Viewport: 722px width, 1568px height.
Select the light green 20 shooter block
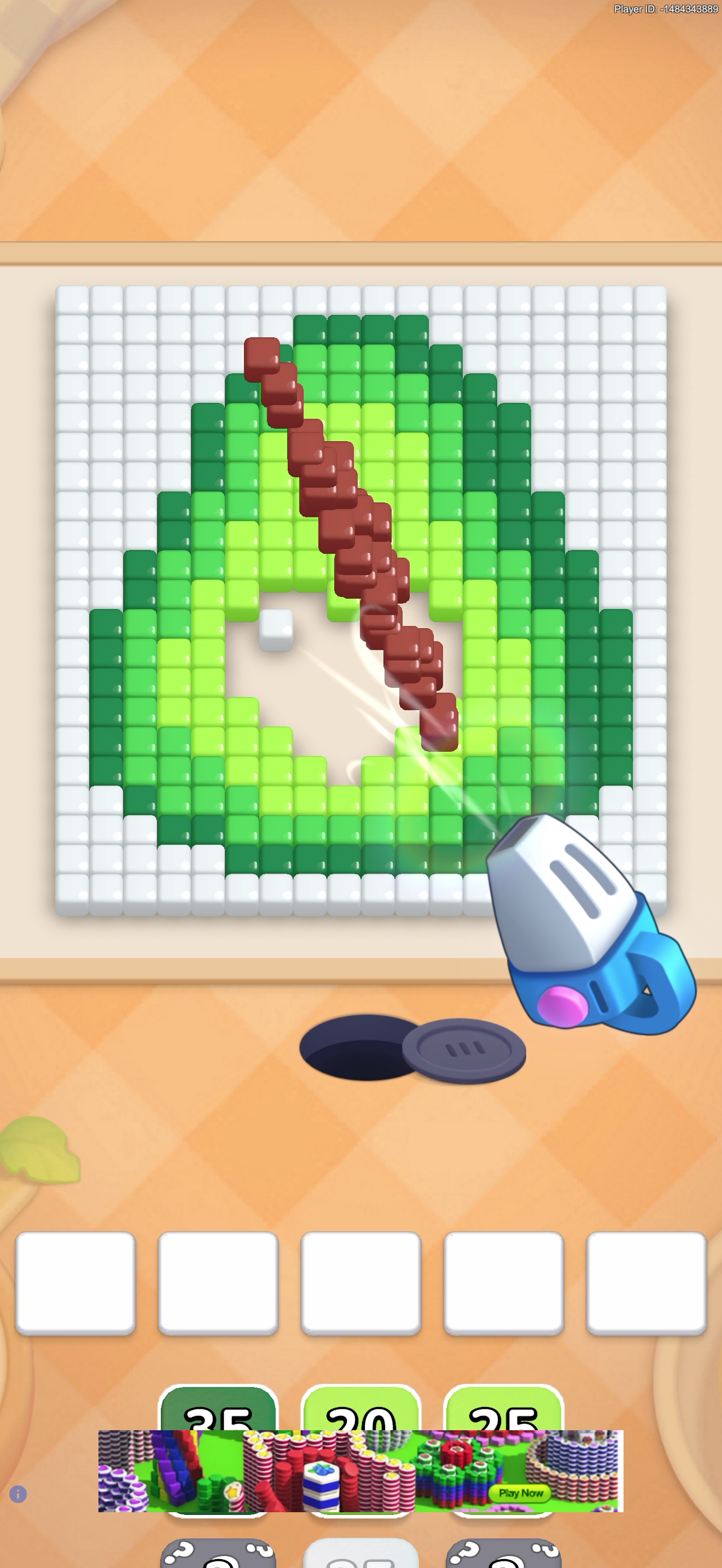[x=361, y=1408]
